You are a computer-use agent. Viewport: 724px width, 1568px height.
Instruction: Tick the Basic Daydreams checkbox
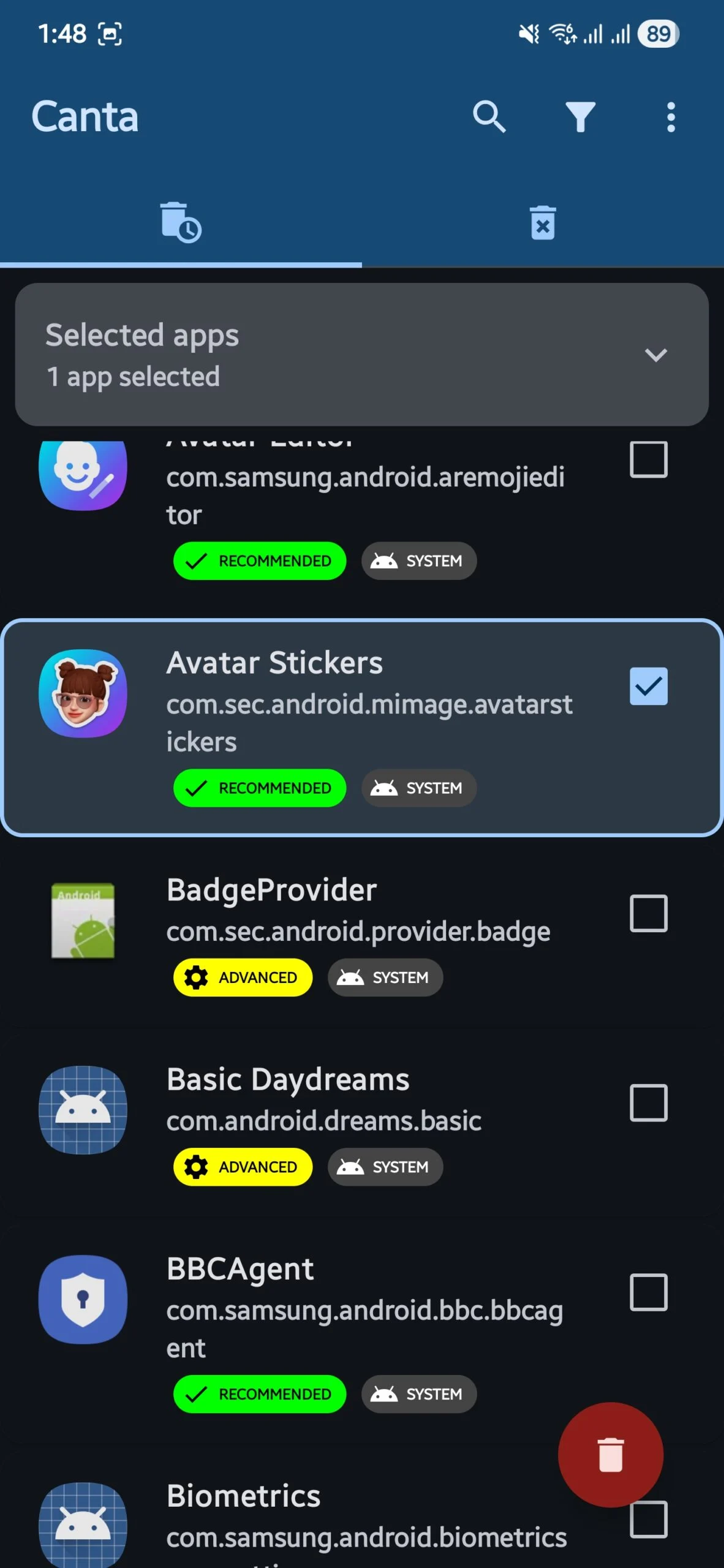tap(648, 1102)
